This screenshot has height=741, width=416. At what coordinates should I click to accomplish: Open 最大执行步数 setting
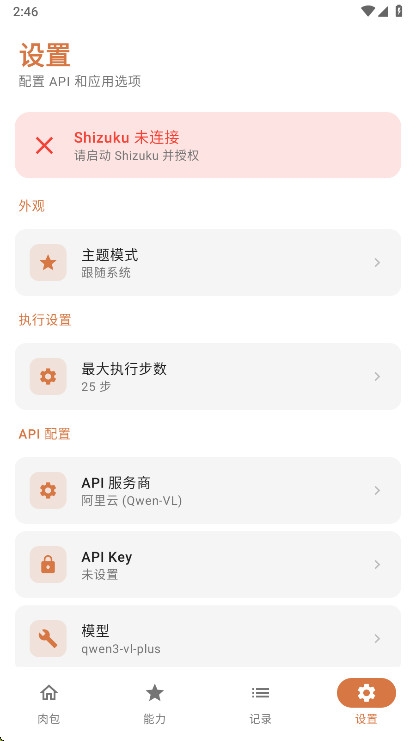pos(208,376)
